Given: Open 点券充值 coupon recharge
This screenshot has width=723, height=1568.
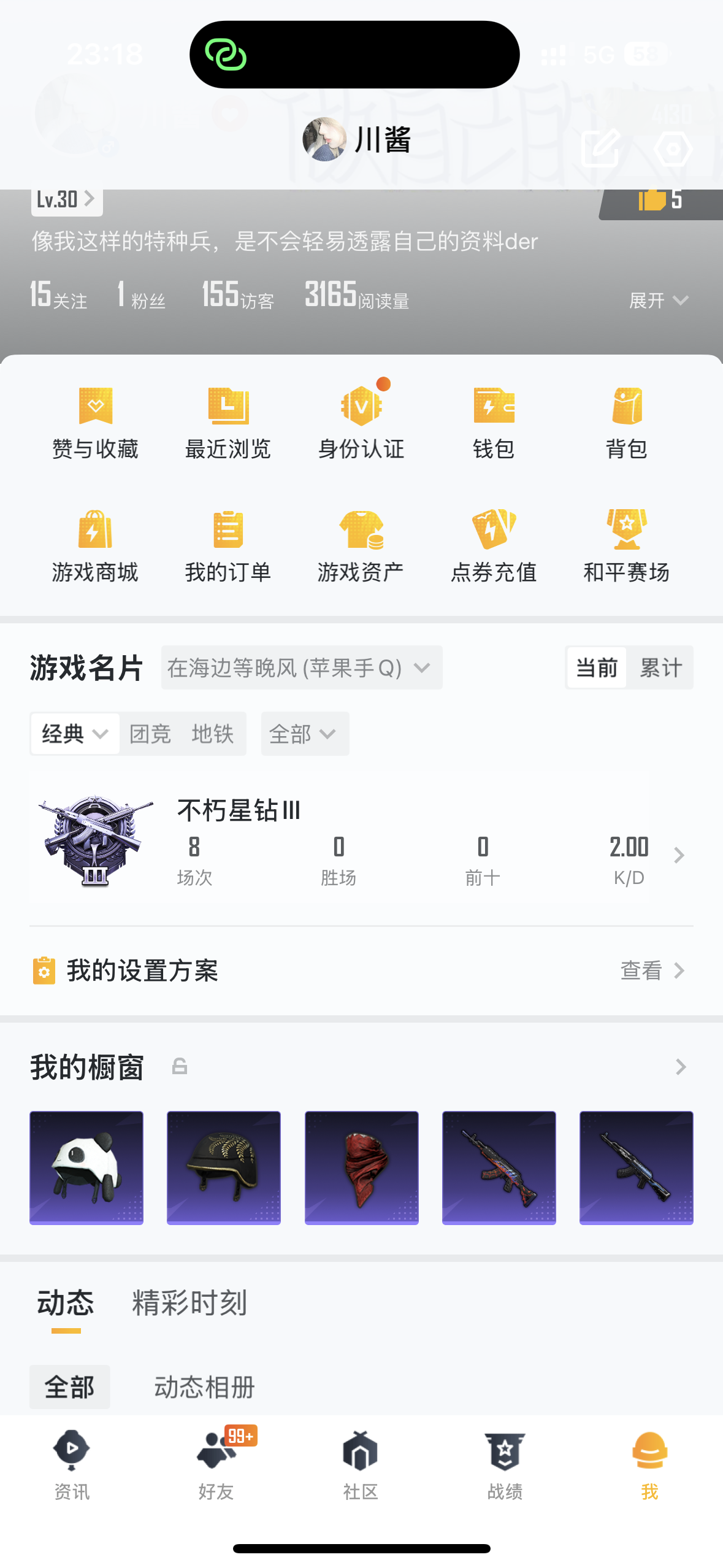Looking at the screenshot, I should pos(494,546).
